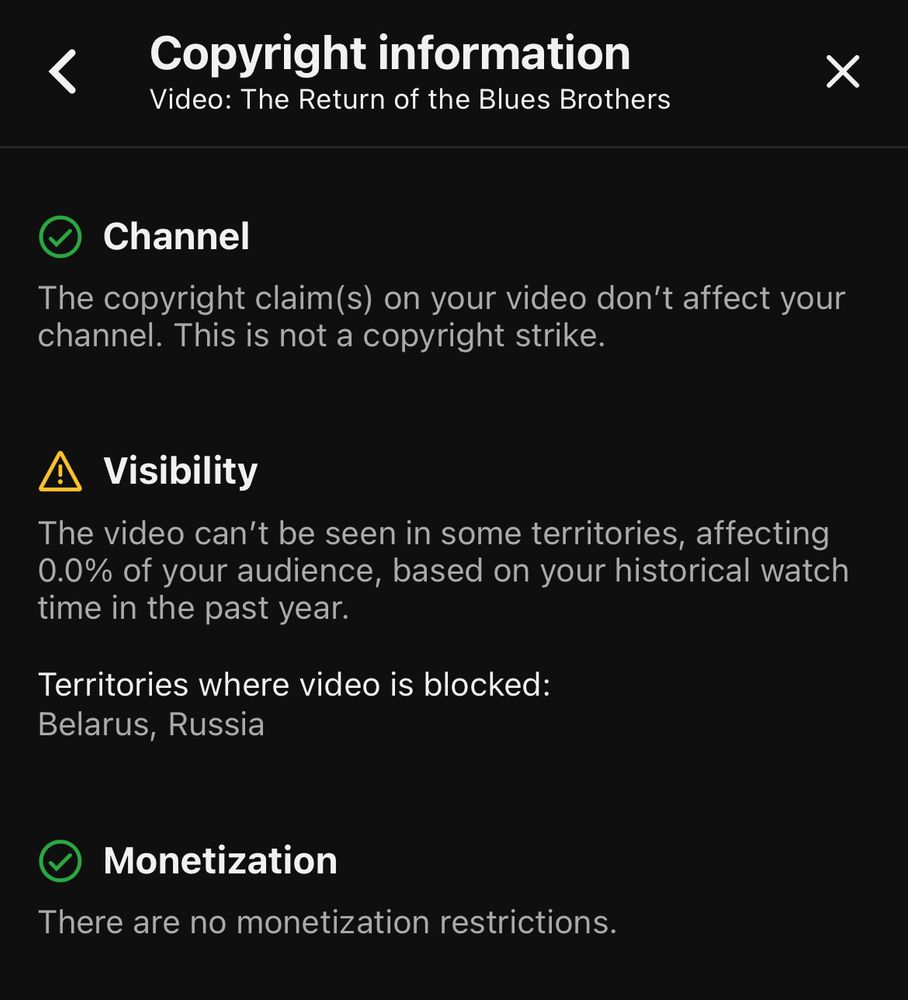Click the green Channel status checkmark icon
The height and width of the screenshot is (1000, 908).
[x=60, y=237]
